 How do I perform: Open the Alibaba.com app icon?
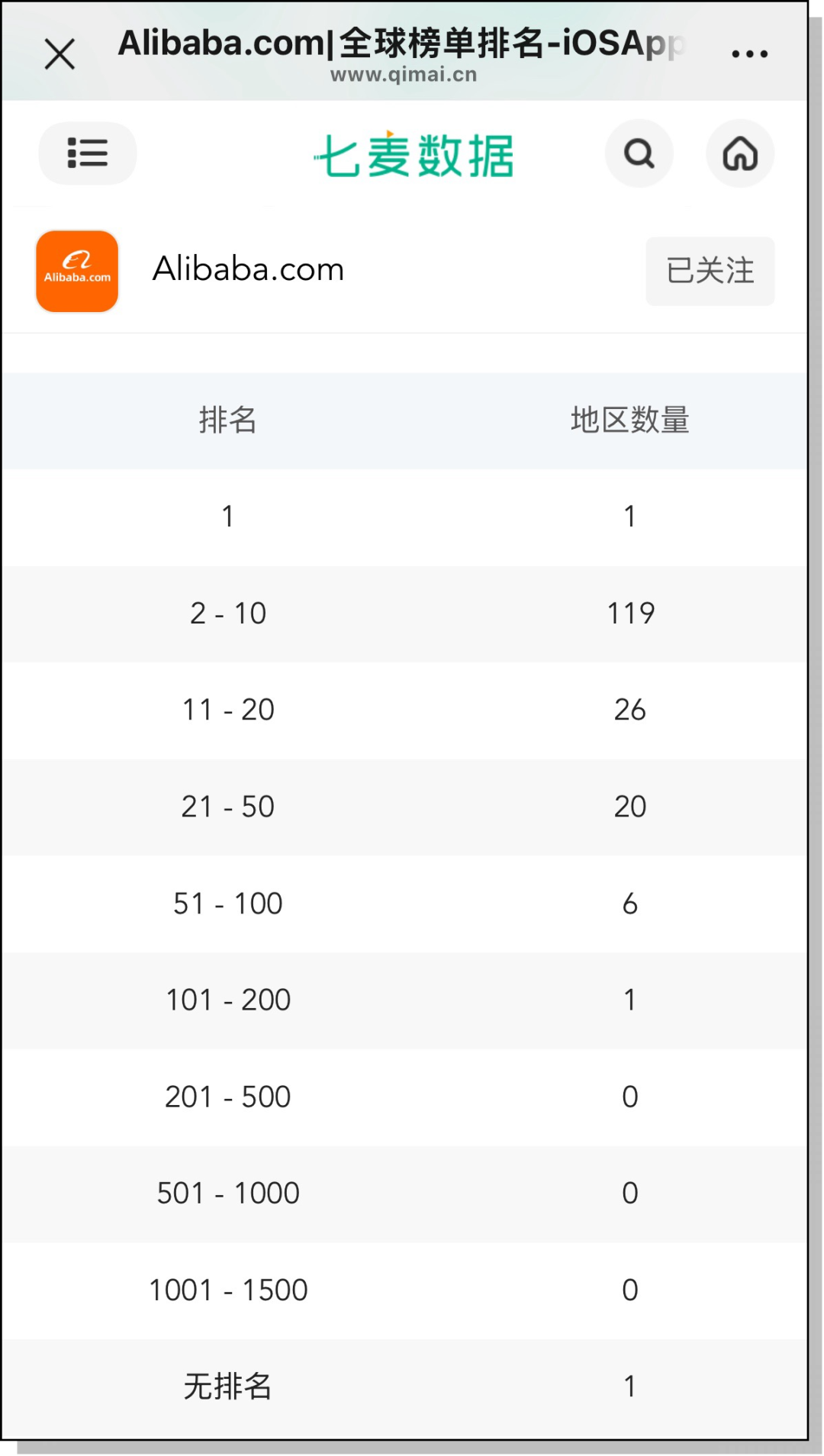pos(77,271)
